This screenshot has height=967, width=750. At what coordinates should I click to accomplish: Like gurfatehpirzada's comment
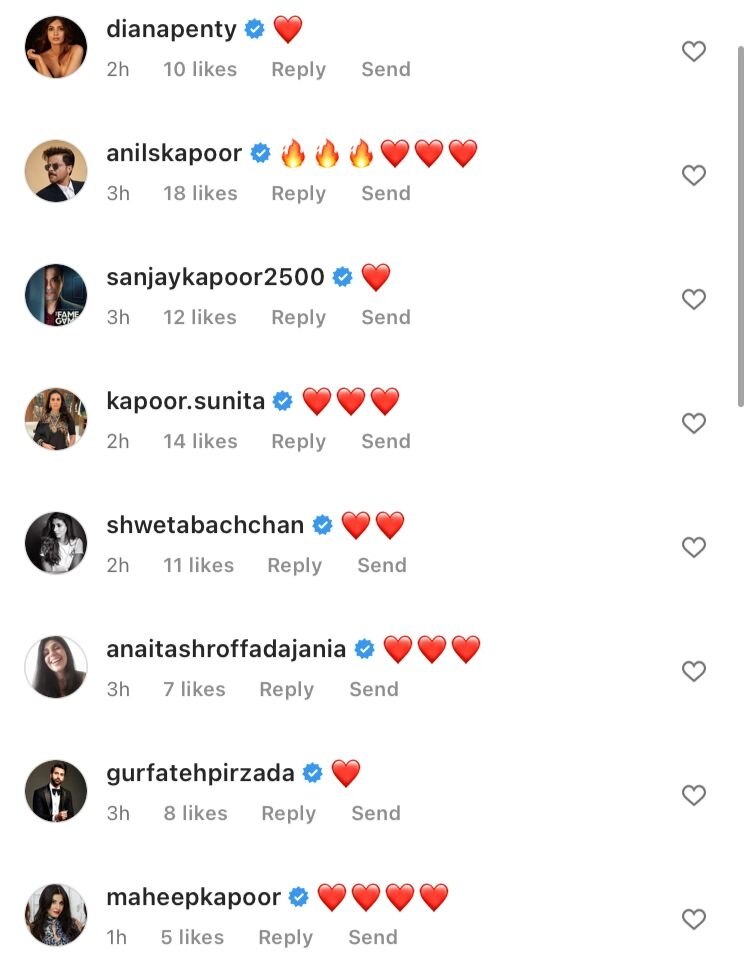[x=694, y=796]
